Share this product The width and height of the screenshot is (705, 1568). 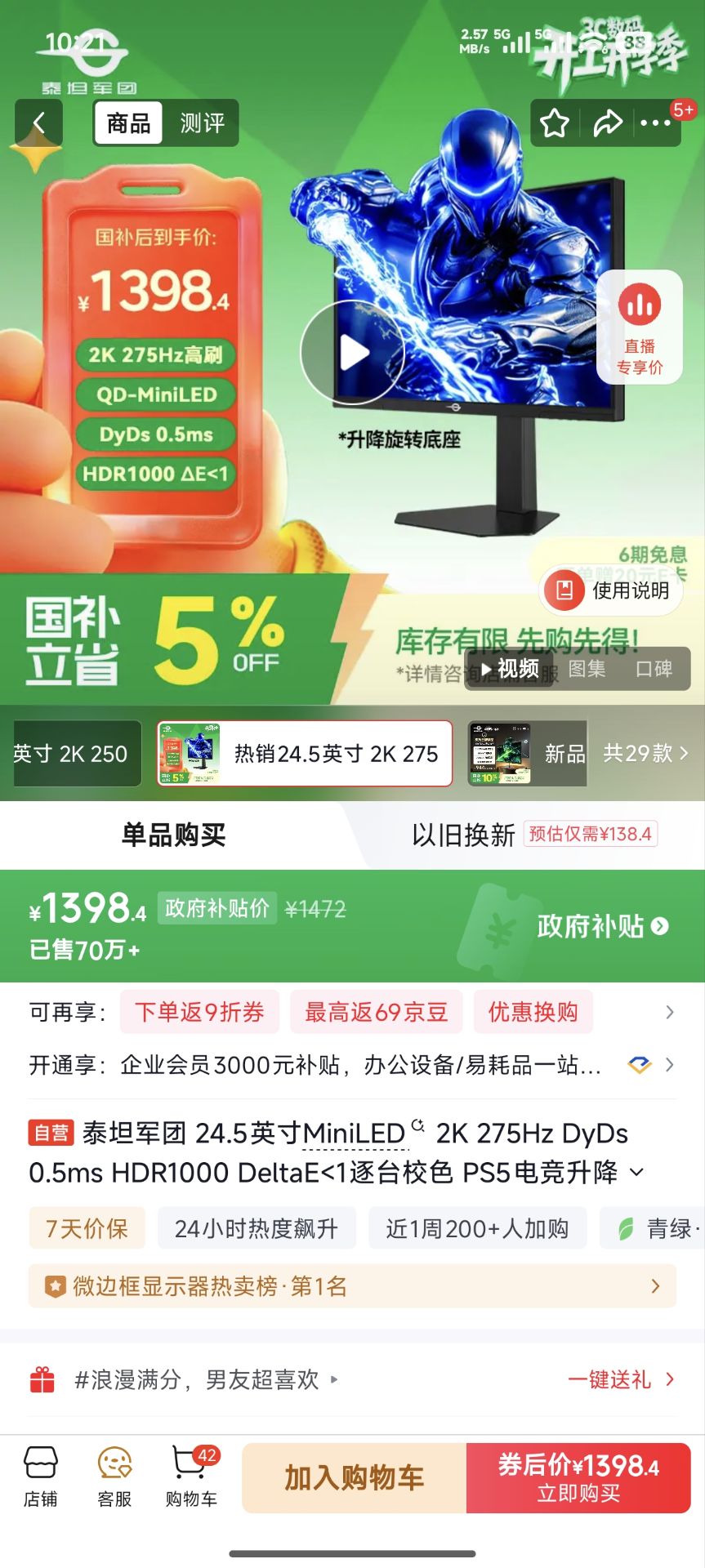tap(607, 123)
